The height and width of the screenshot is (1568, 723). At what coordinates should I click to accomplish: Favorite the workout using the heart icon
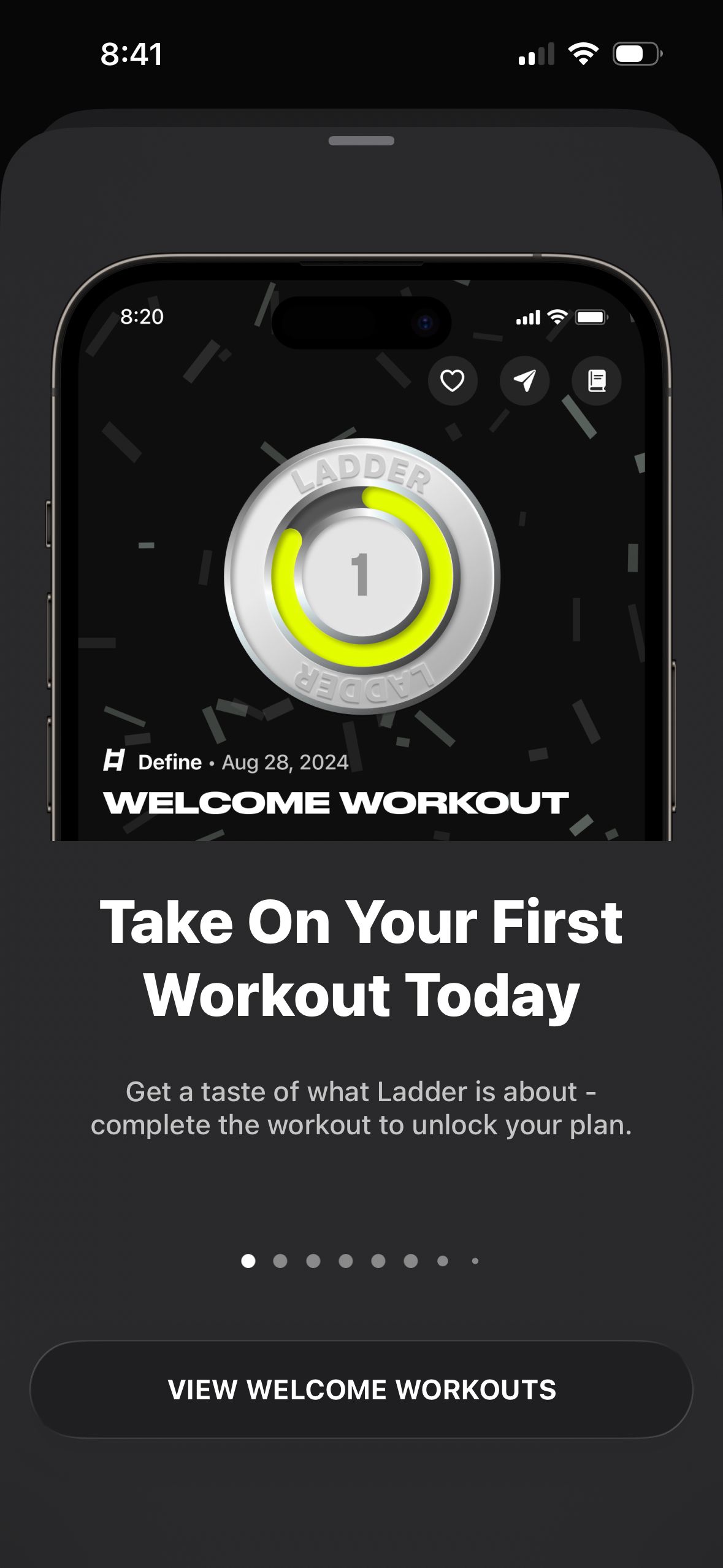tap(454, 381)
